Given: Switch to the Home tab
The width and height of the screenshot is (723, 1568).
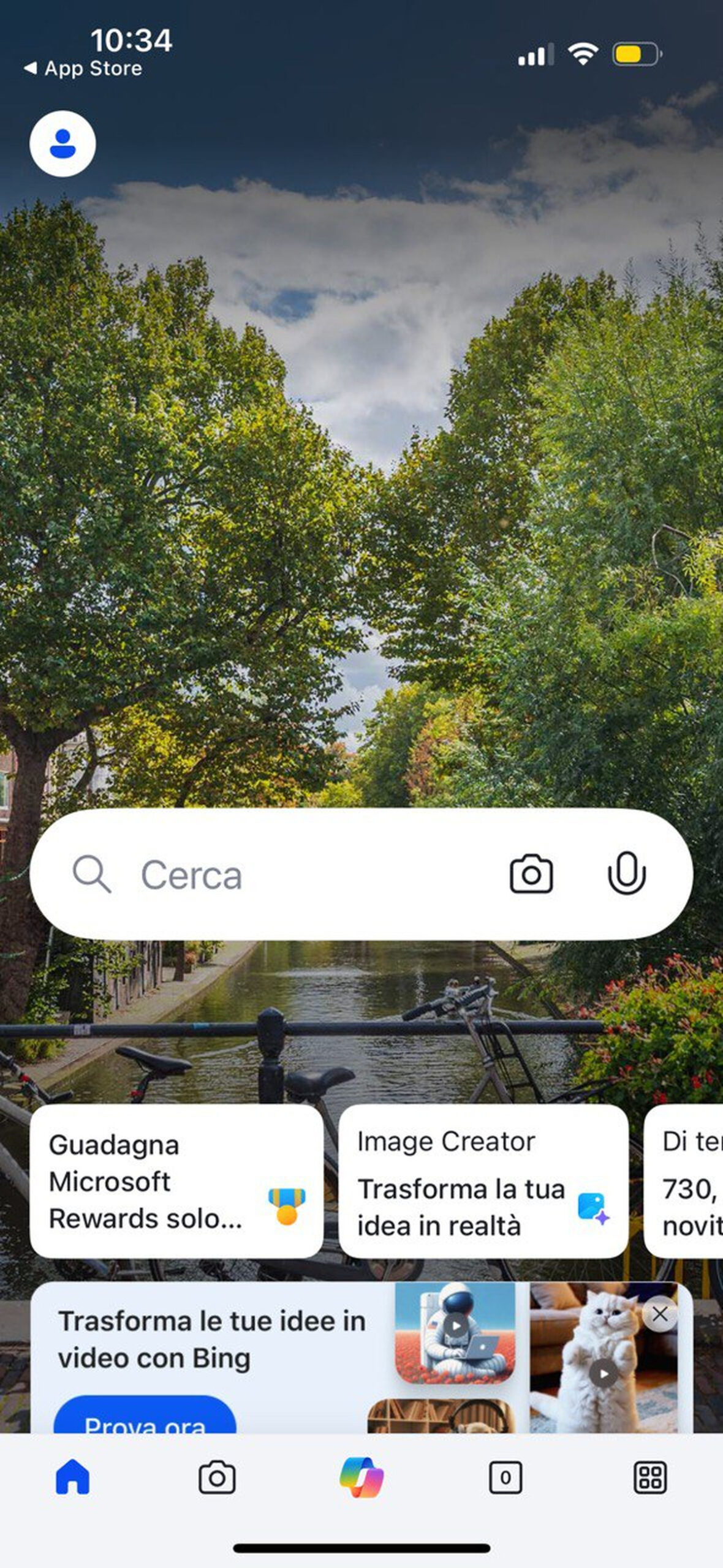Looking at the screenshot, I should tap(73, 1477).
